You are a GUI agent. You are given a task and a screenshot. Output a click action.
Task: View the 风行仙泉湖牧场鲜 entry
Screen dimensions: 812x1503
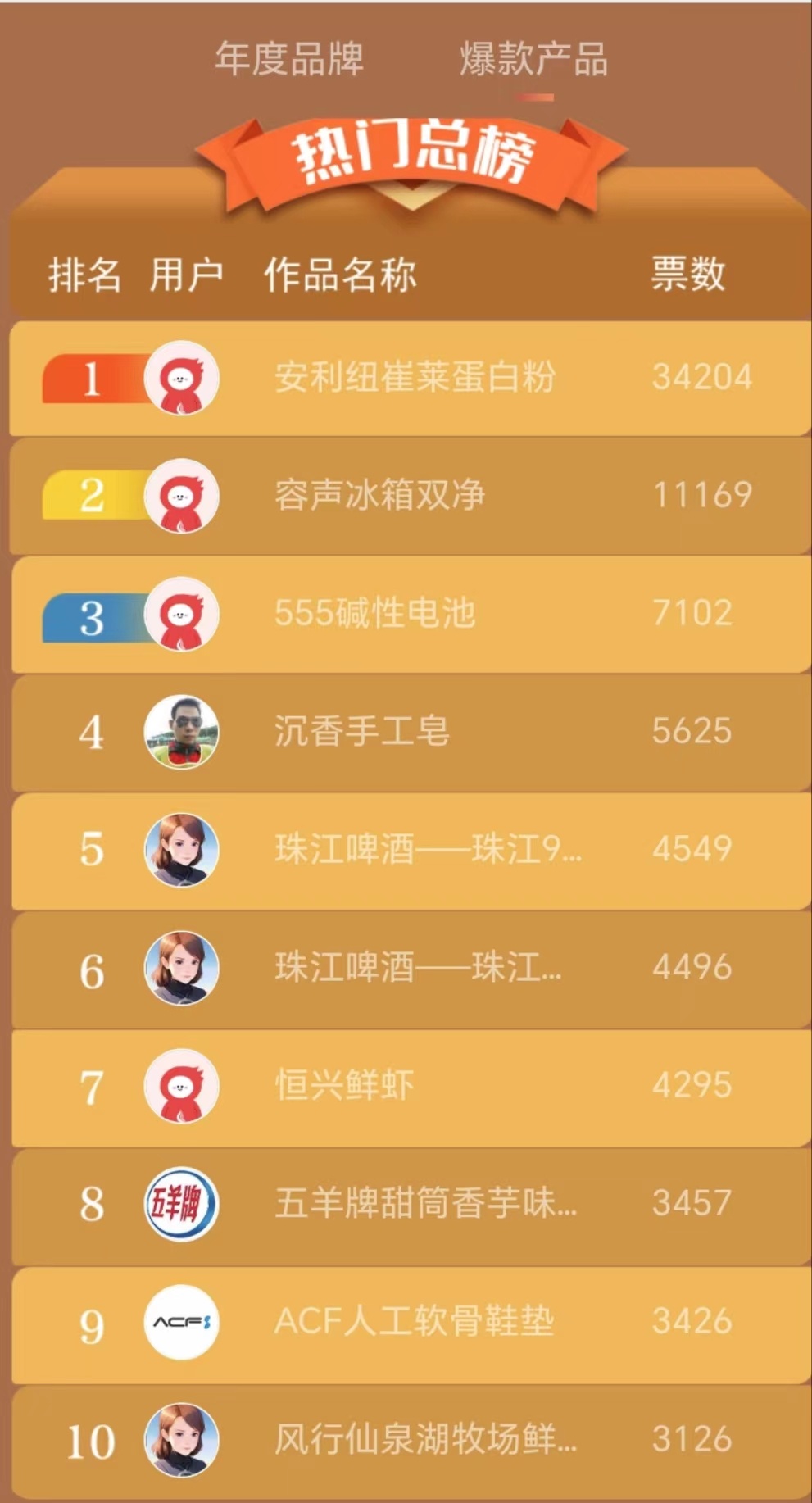[x=411, y=1441]
